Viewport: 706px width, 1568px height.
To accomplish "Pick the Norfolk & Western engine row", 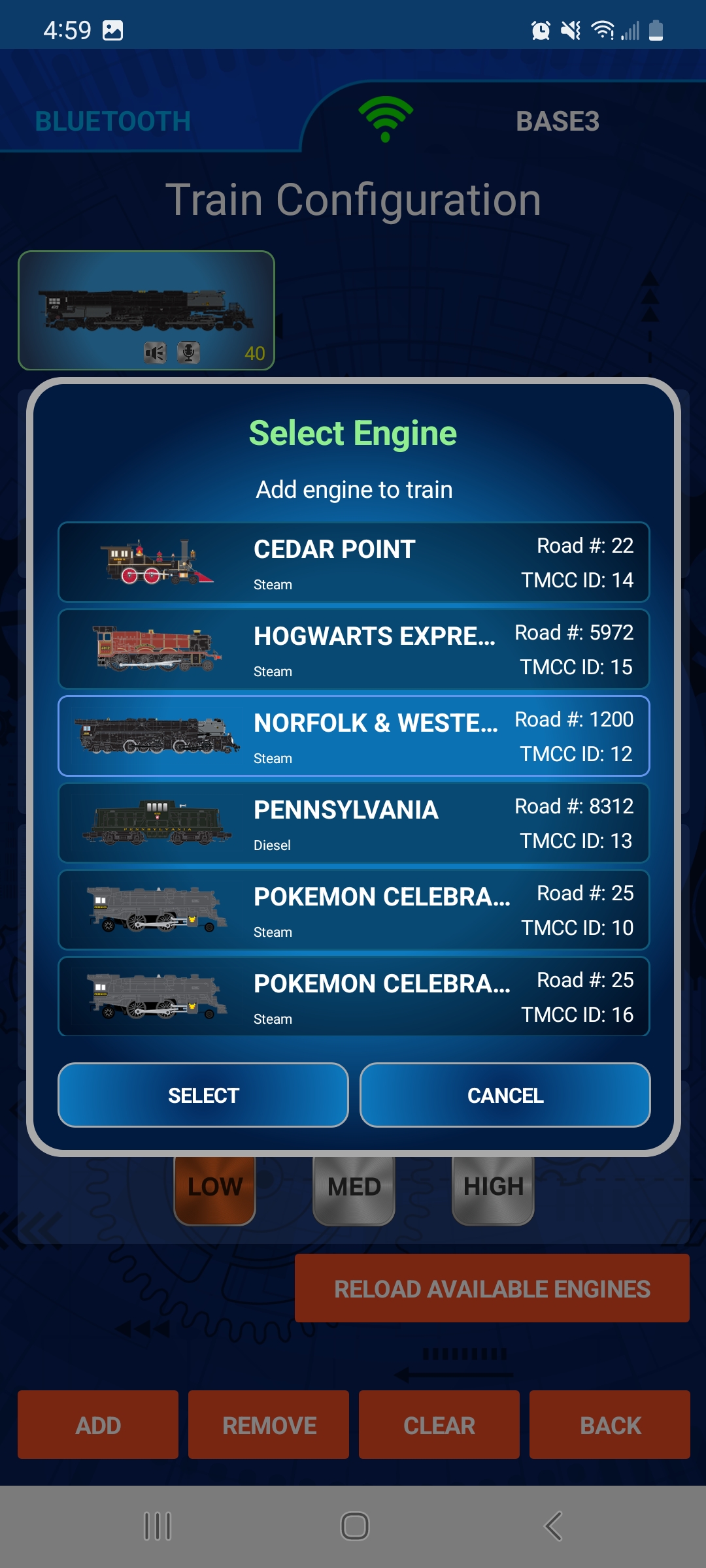I will 354,736.
